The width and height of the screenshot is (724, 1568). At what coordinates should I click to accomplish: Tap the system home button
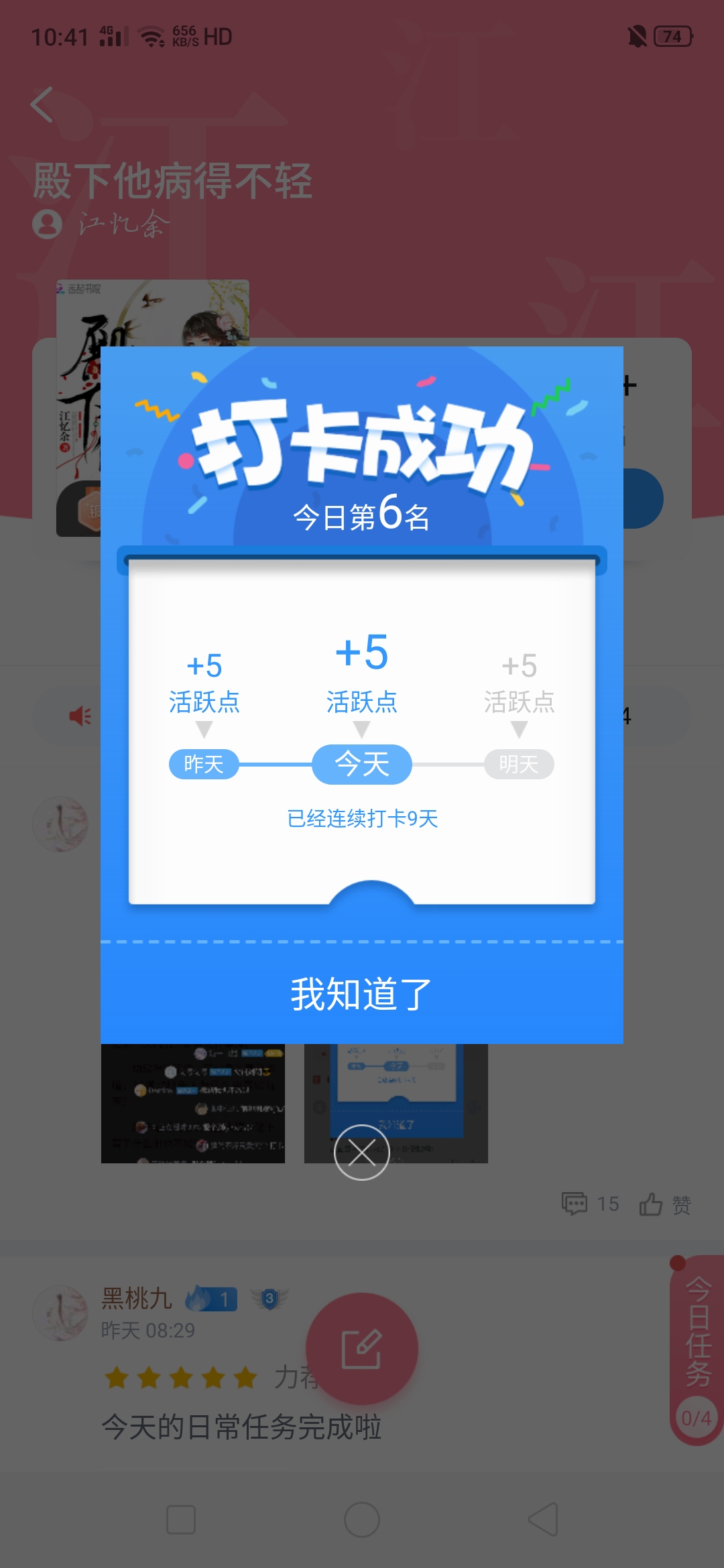coord(362,1520)
